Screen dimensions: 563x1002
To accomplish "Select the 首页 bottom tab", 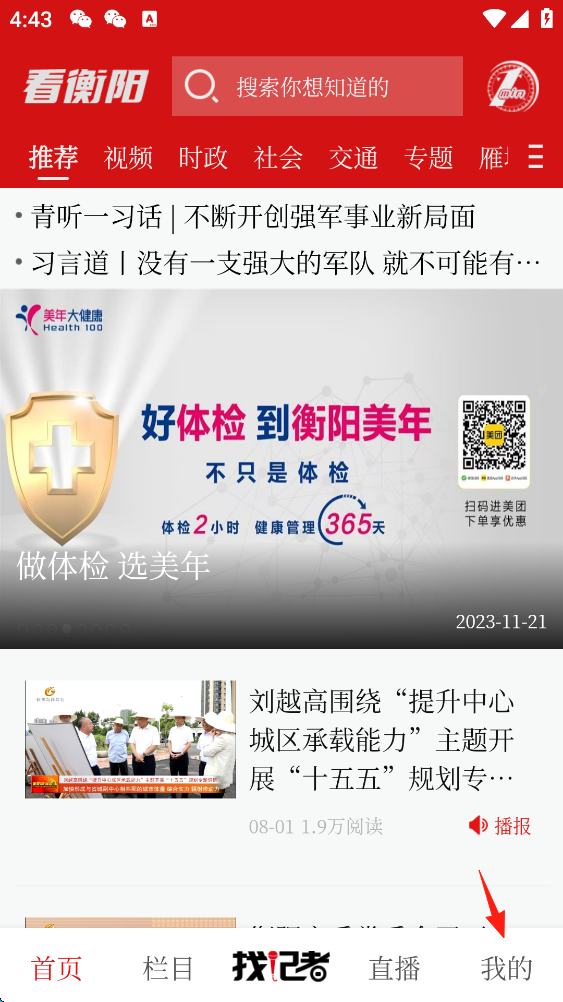I will coord(56,968).
